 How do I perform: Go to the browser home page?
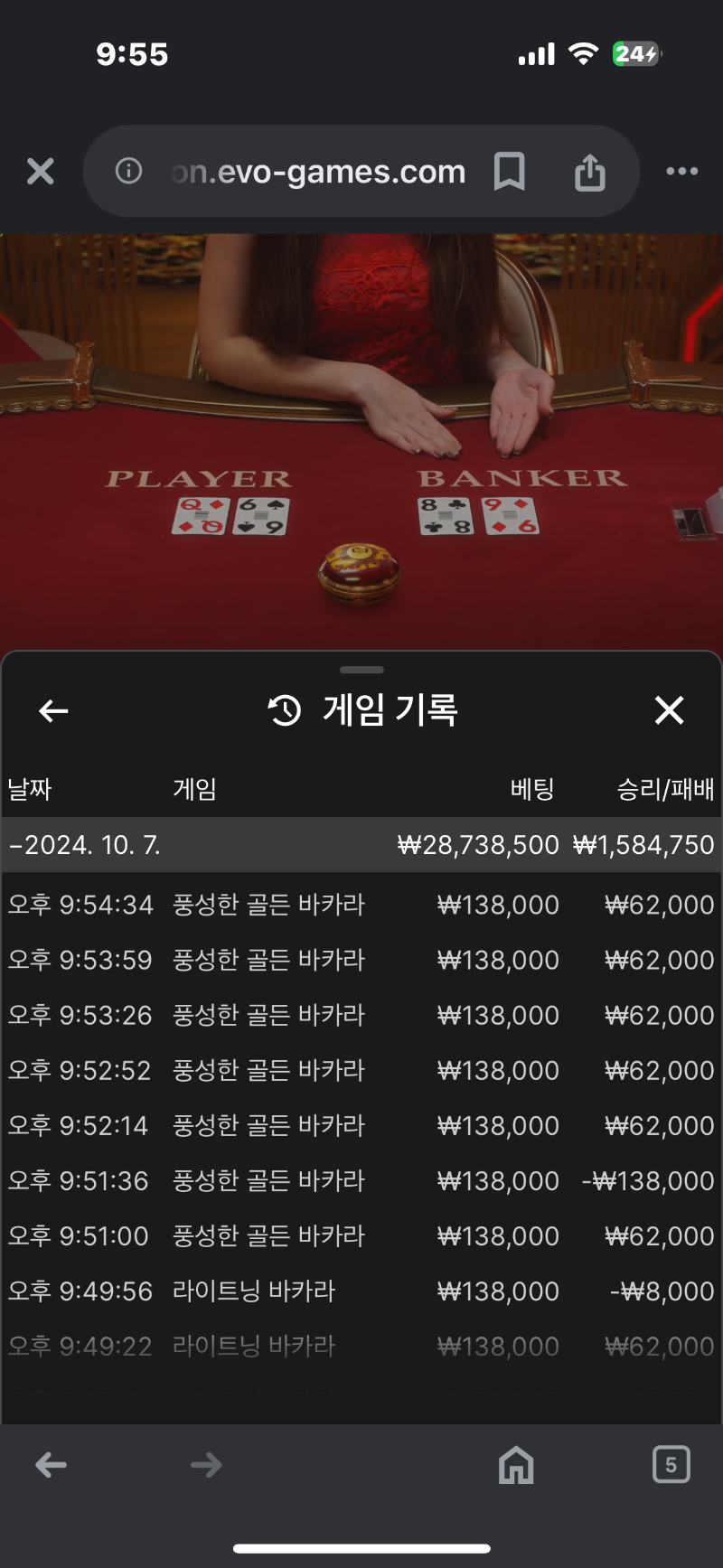click(x=516, y=1464)
